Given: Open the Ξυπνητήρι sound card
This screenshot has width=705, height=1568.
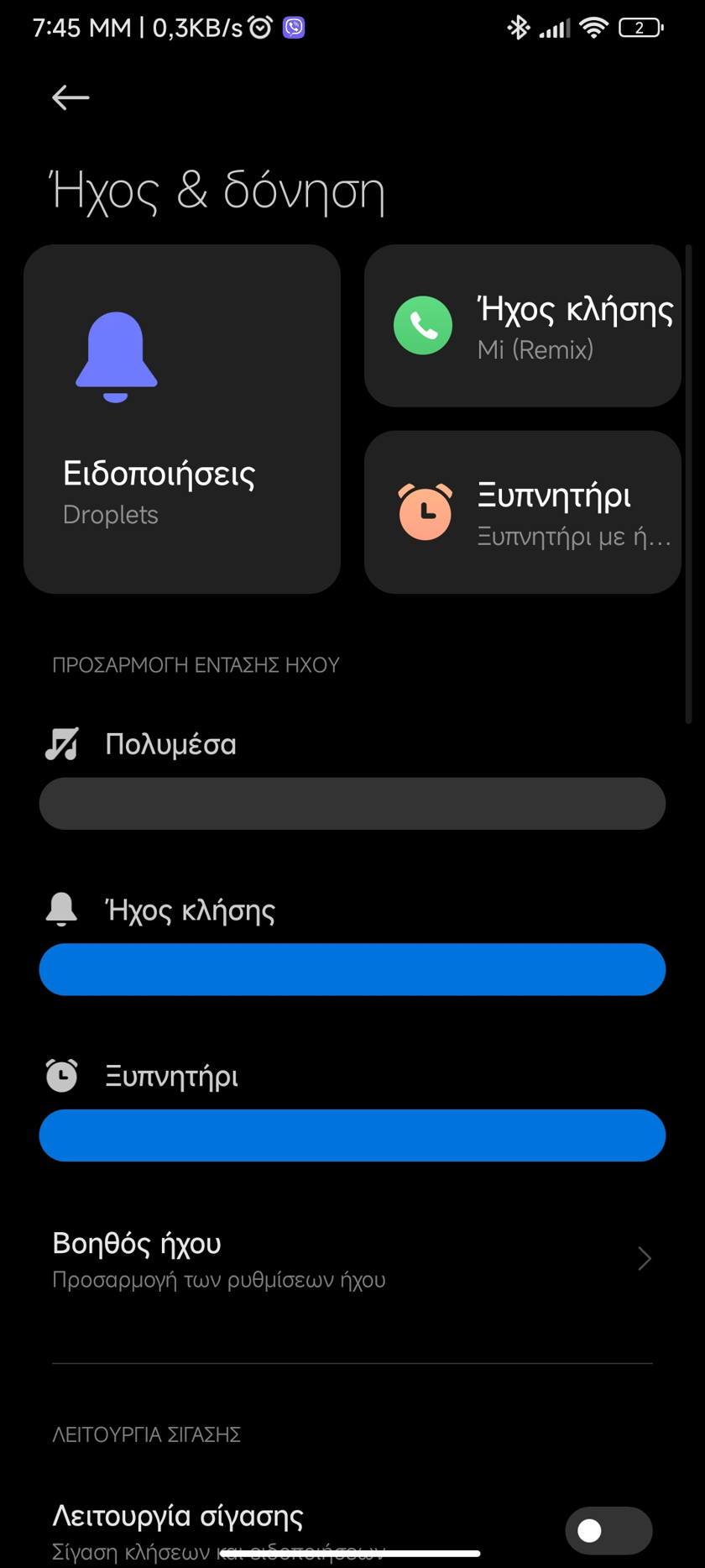Looking at the screenshot, I should (x=523, y=512).
